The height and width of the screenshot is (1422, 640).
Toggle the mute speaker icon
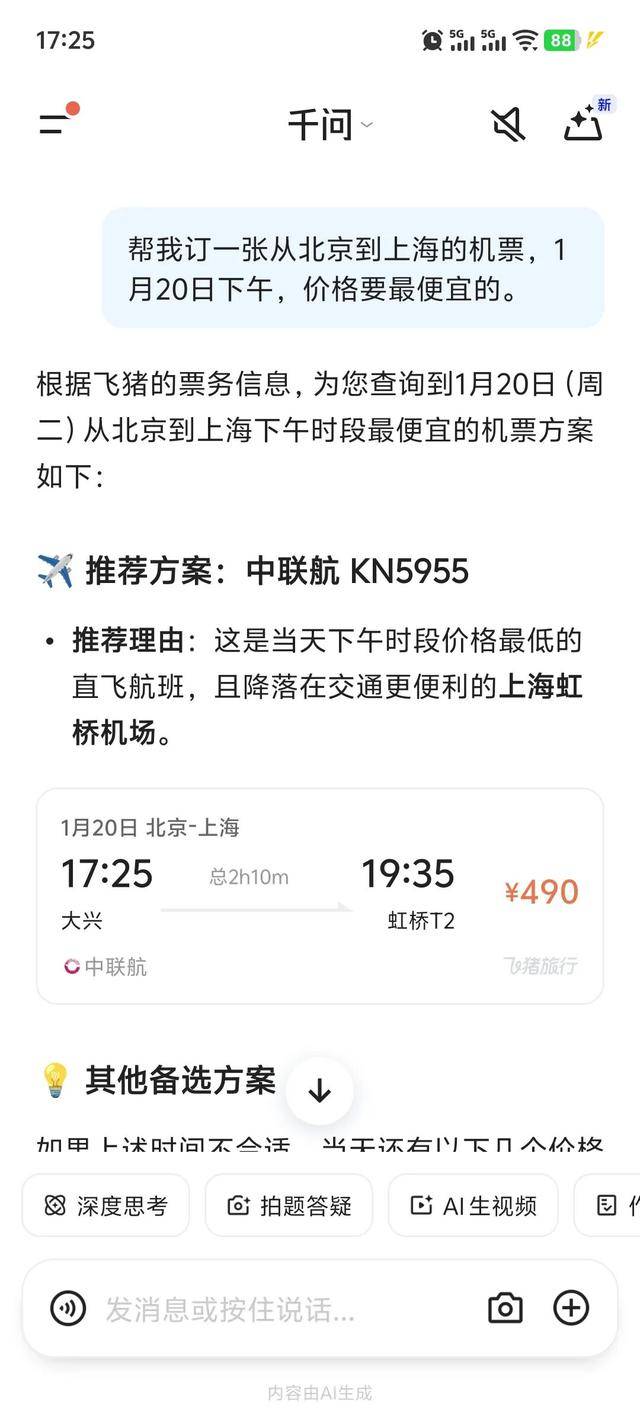[x=508, y=125]
